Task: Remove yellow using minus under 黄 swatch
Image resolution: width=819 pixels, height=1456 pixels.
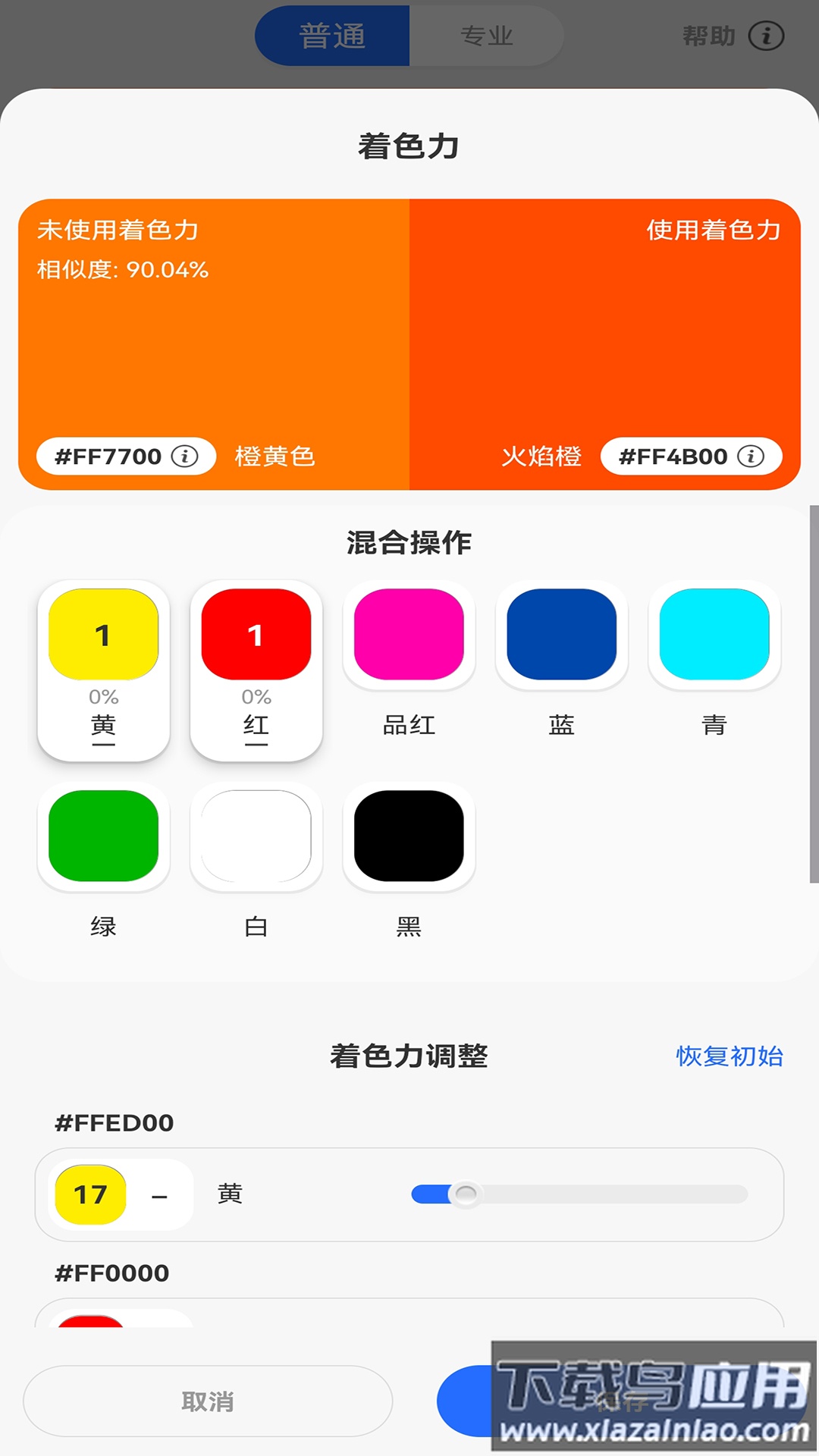Action: [103, 745]
